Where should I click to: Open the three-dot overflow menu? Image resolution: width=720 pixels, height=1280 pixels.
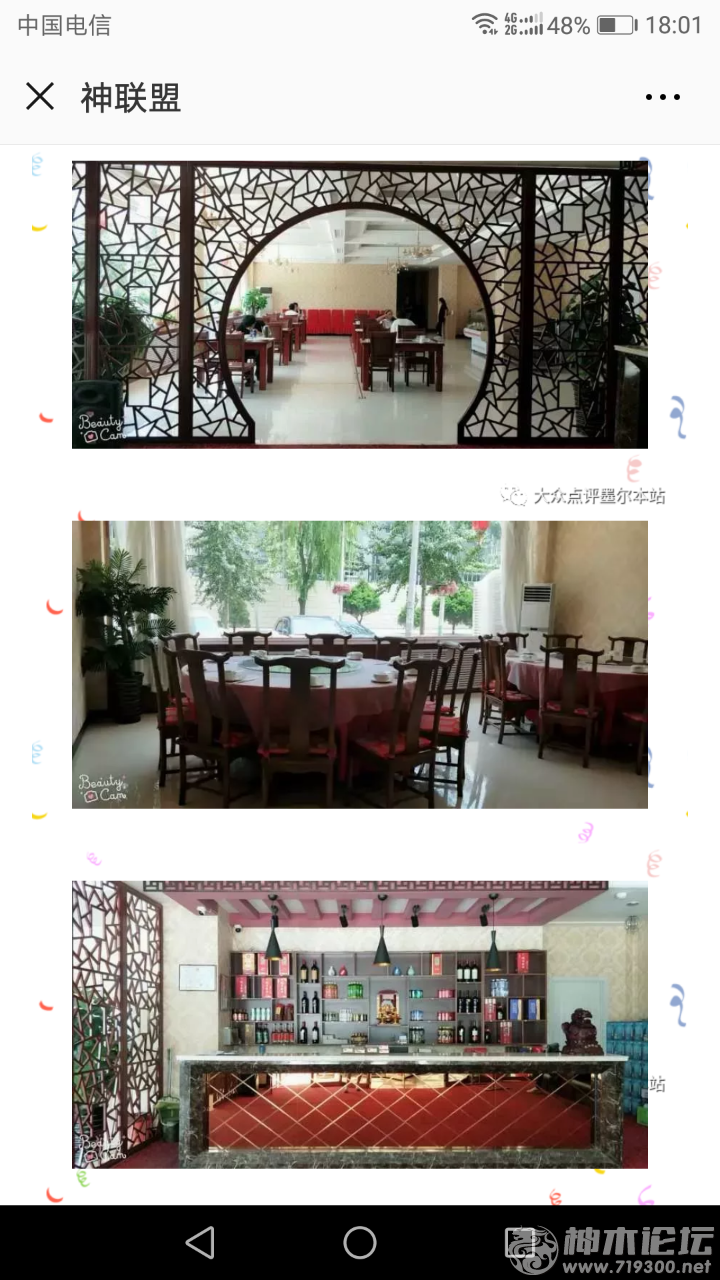662,97
